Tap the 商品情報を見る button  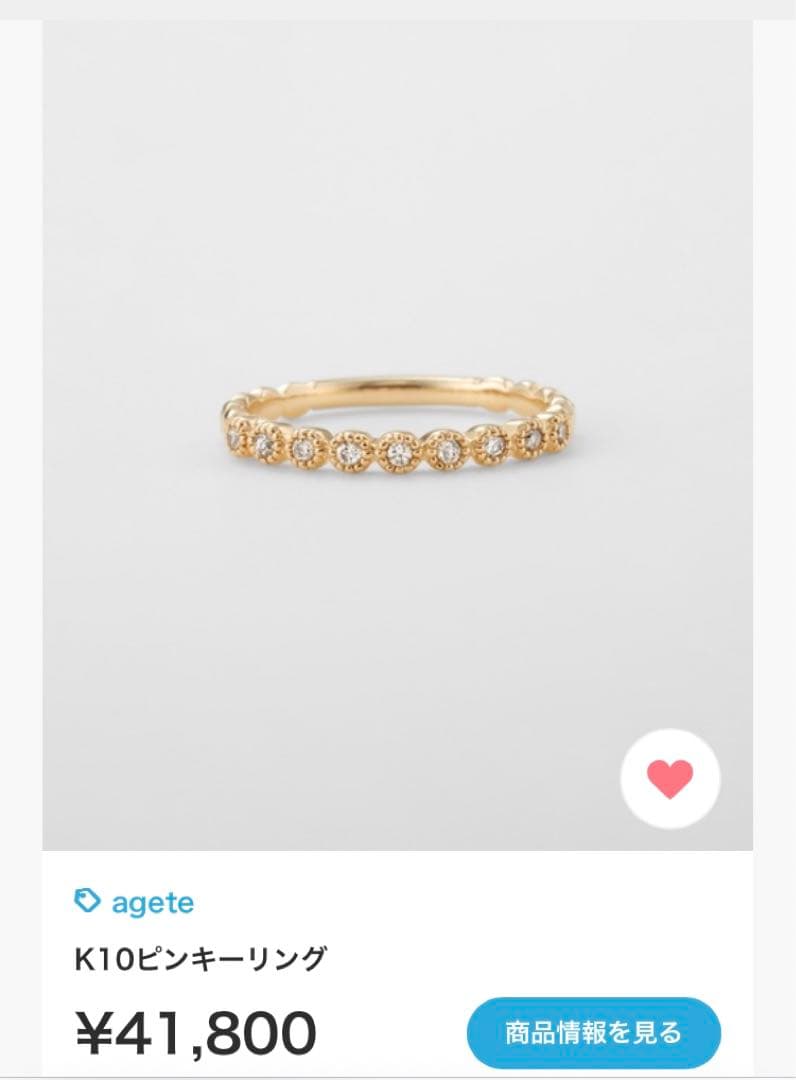point(593,1031)
